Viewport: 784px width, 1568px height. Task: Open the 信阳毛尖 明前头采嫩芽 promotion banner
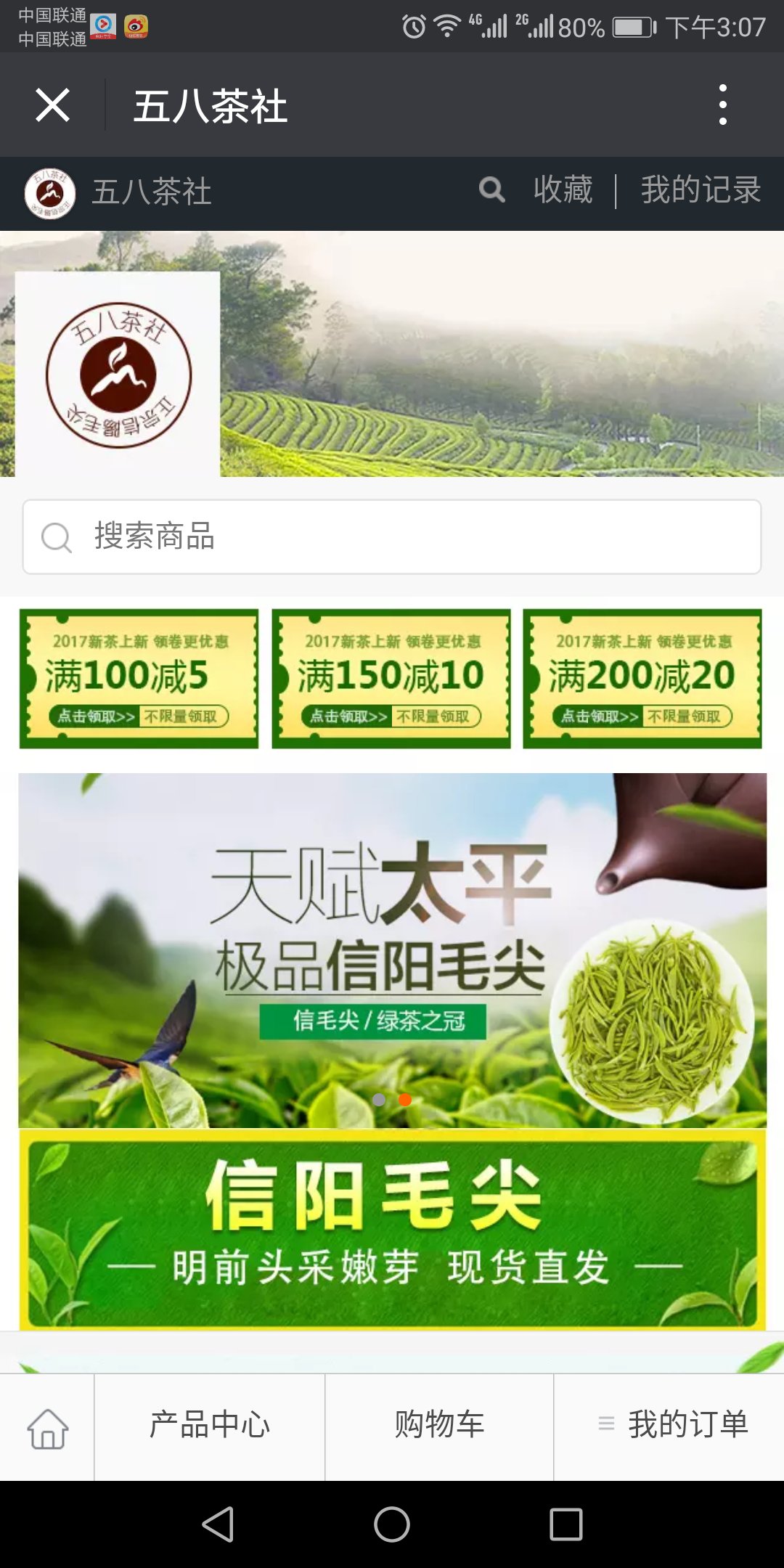[x=392, y=1230]
